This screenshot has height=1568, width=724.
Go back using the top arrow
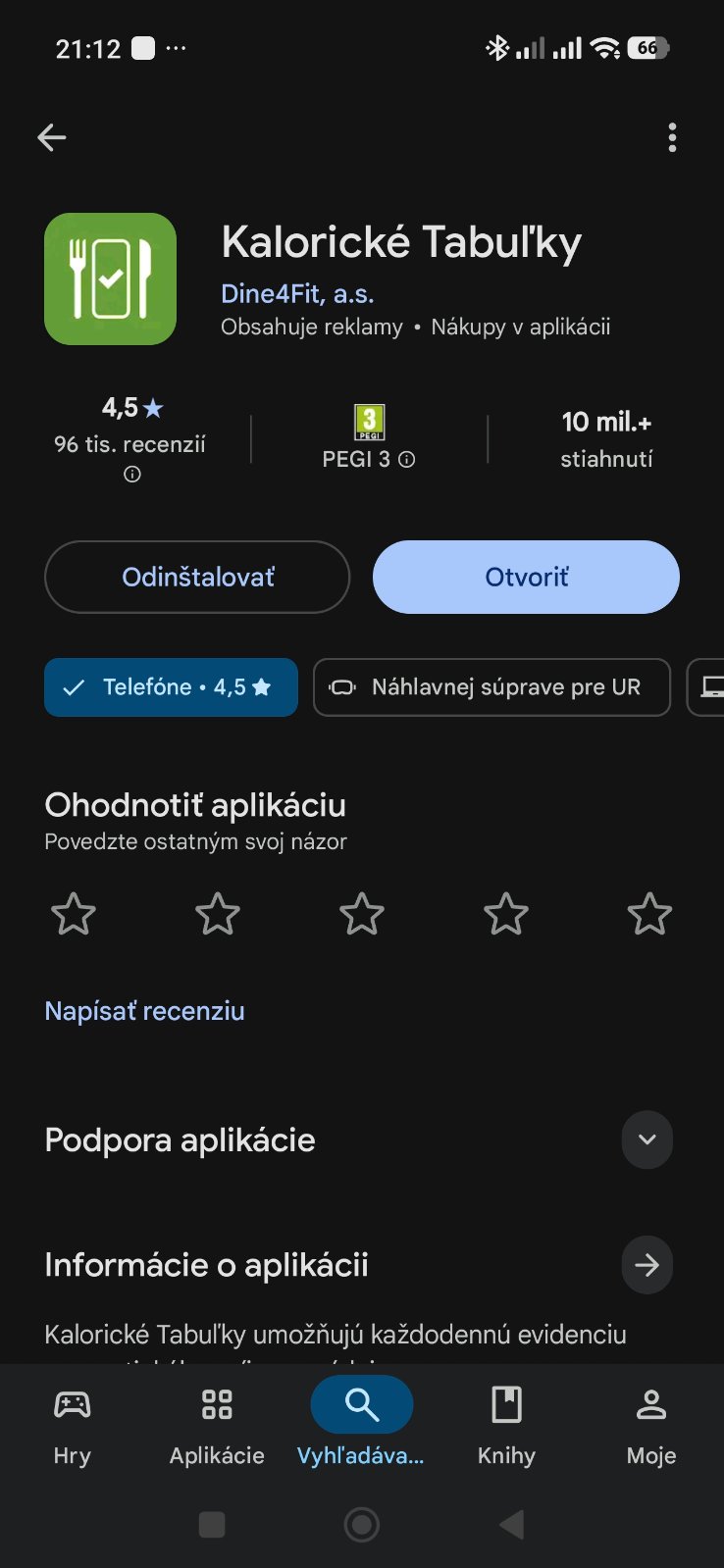pyautogui.click(x=52, y=138)
